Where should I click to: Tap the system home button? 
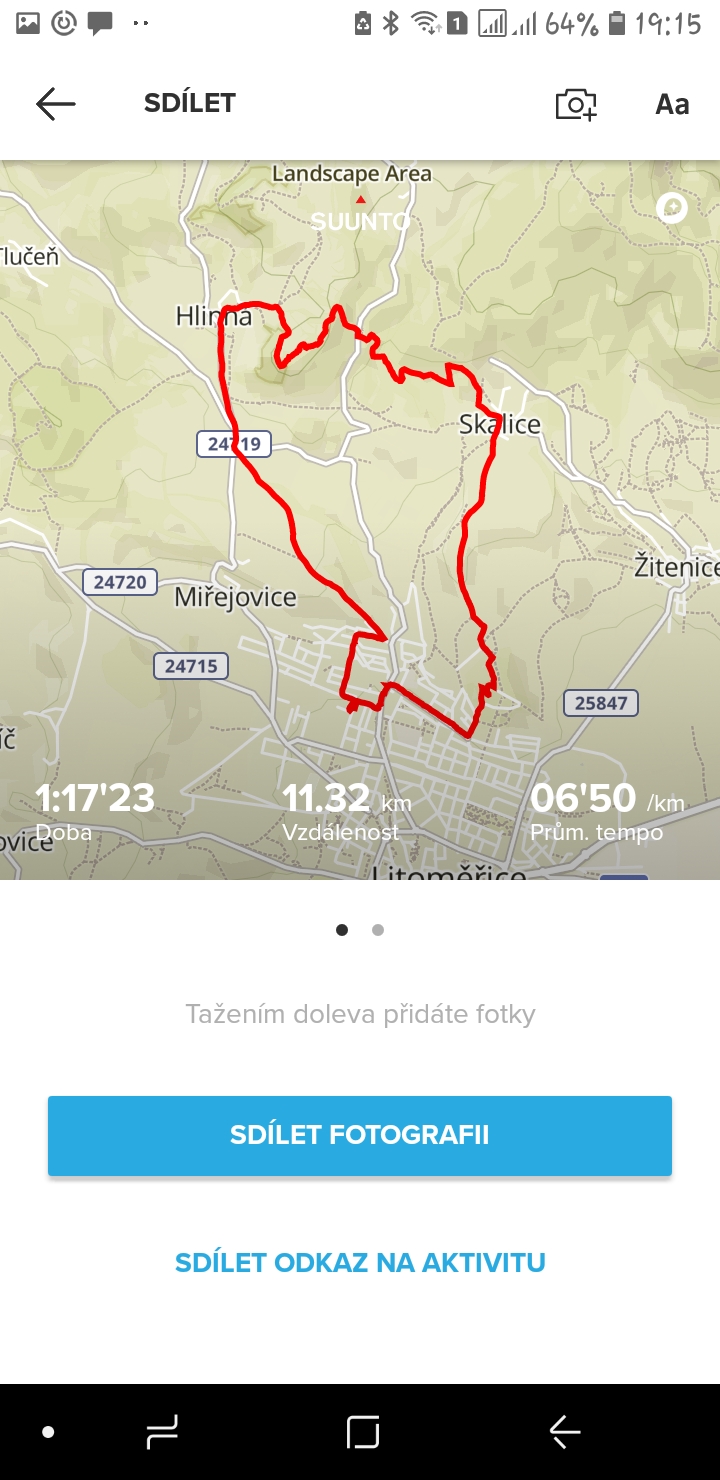tap(363, 1432)
